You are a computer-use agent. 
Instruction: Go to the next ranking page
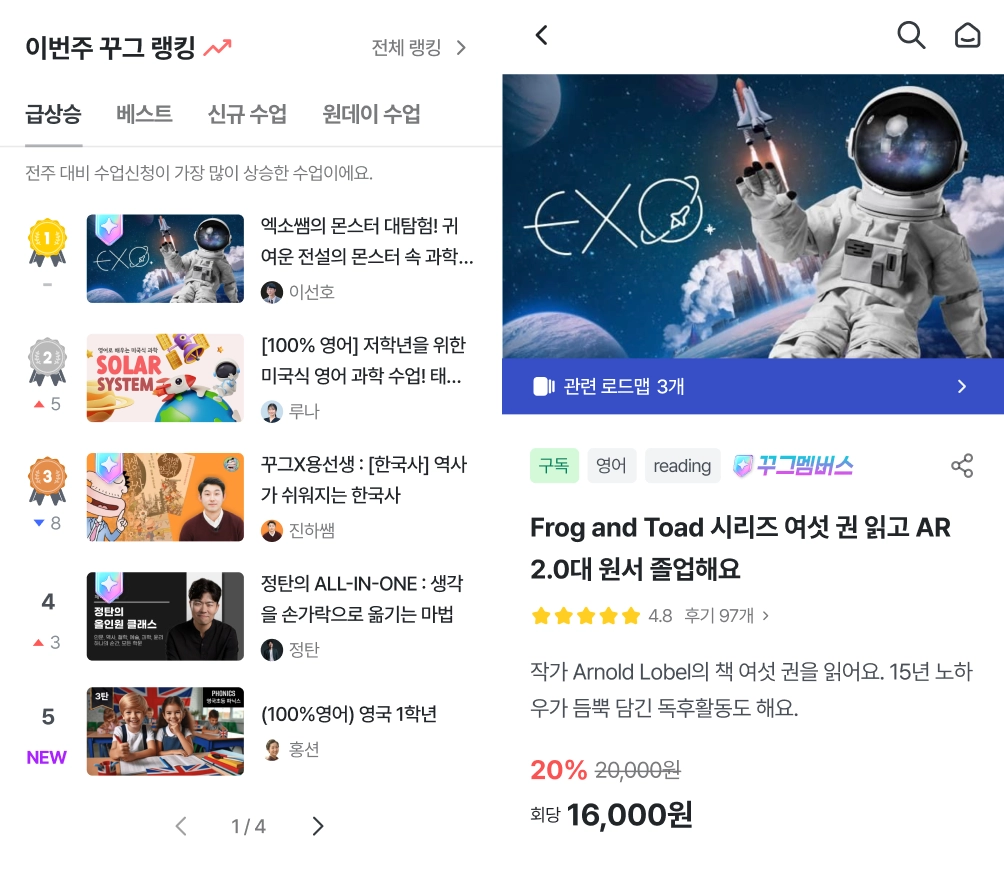[318, 826]
